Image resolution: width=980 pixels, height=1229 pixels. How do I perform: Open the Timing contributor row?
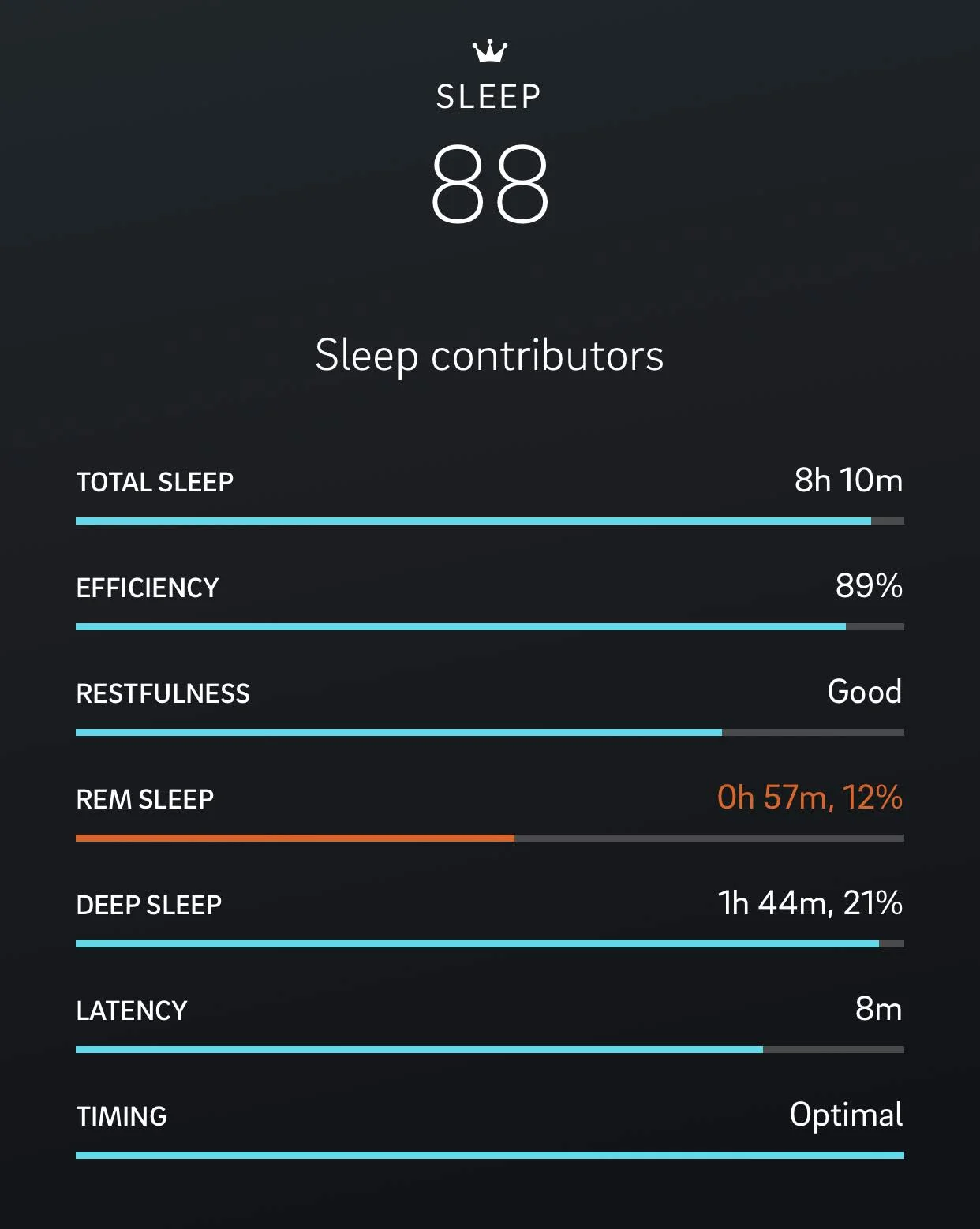[490, 1128]
